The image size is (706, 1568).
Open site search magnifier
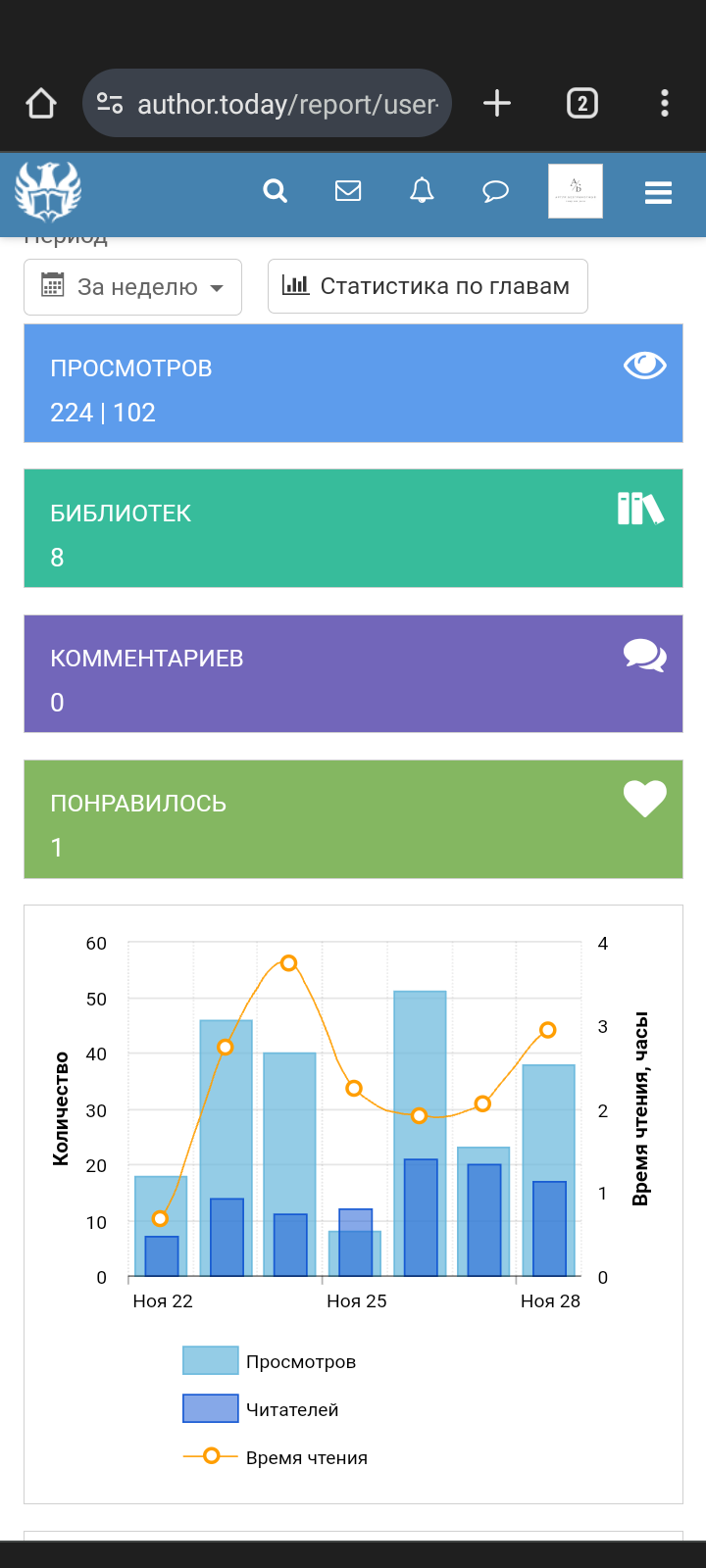[276, 191]
